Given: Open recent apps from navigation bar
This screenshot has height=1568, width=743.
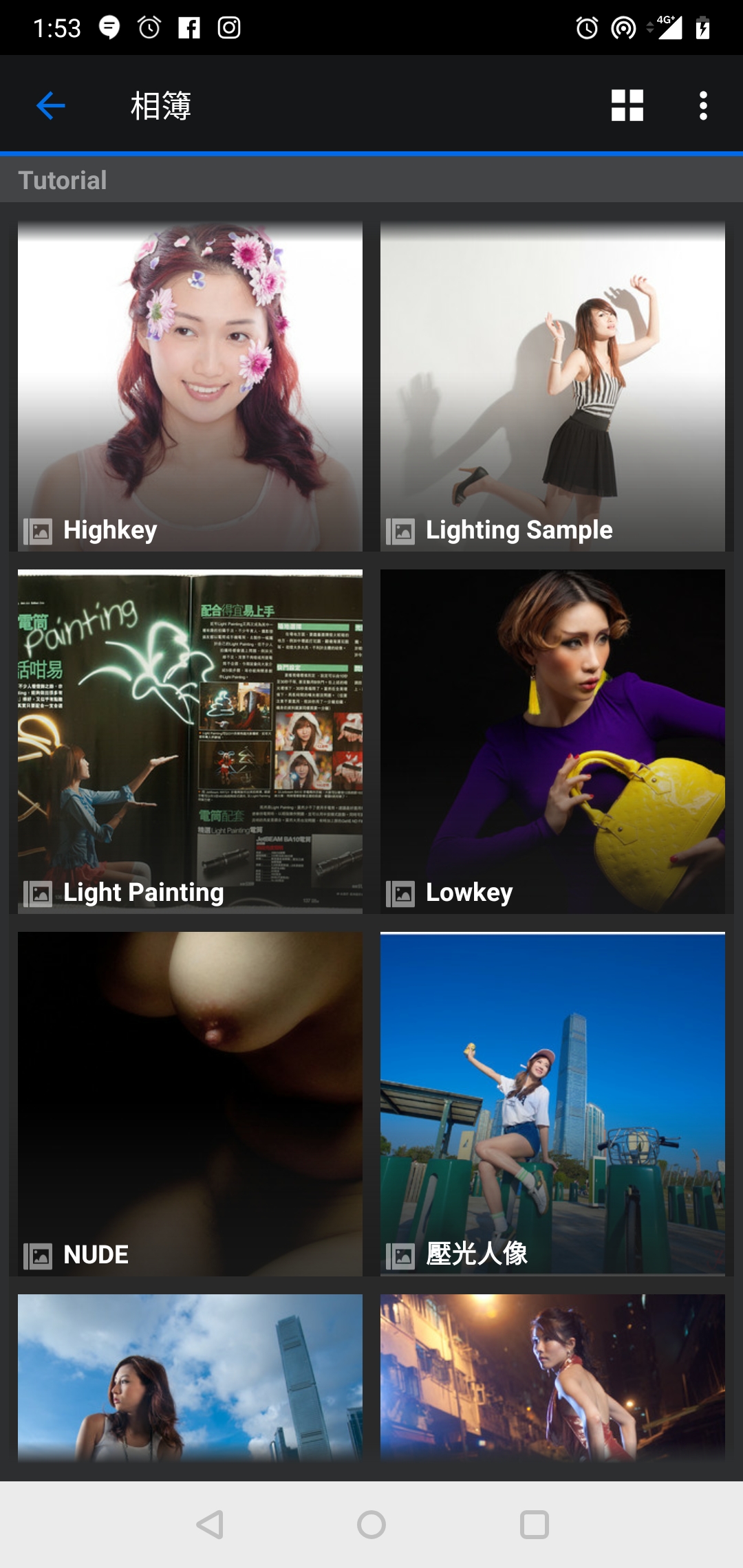Looking at the screenshot, I should tap(535, 1525).
